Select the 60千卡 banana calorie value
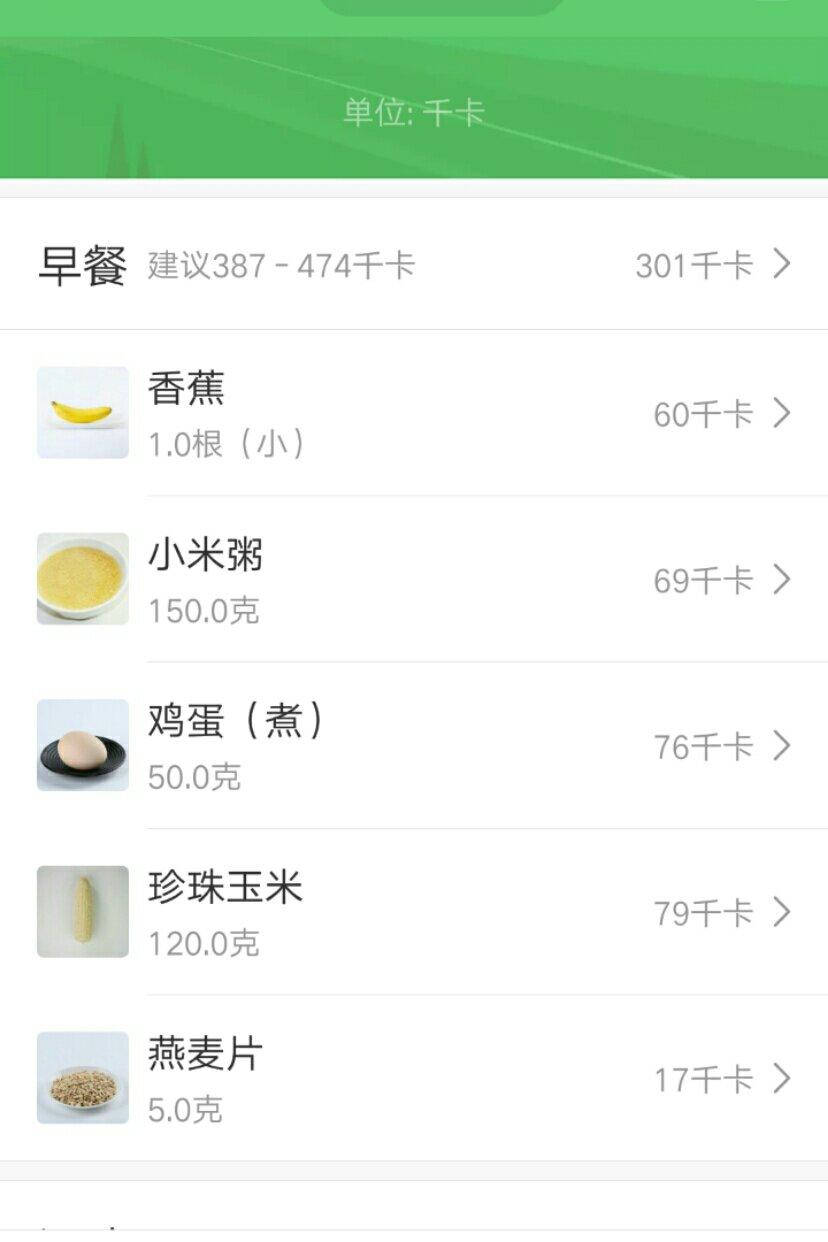The width and height of the screenshot is (828, 1242). pyautogui.click(x=700, y=413)
